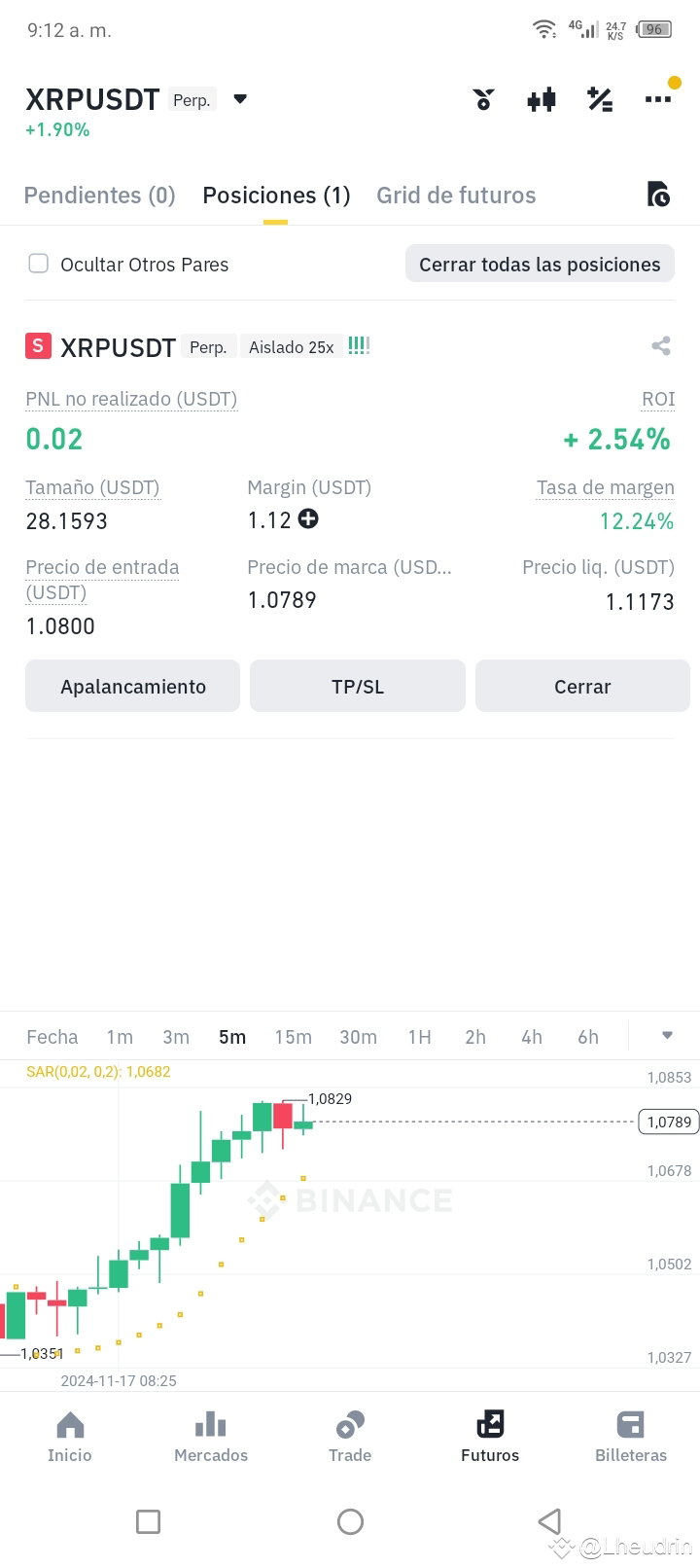Select the 15m chart timeframe
This screenshot has width=700, height=1568.
[293, 1037]
